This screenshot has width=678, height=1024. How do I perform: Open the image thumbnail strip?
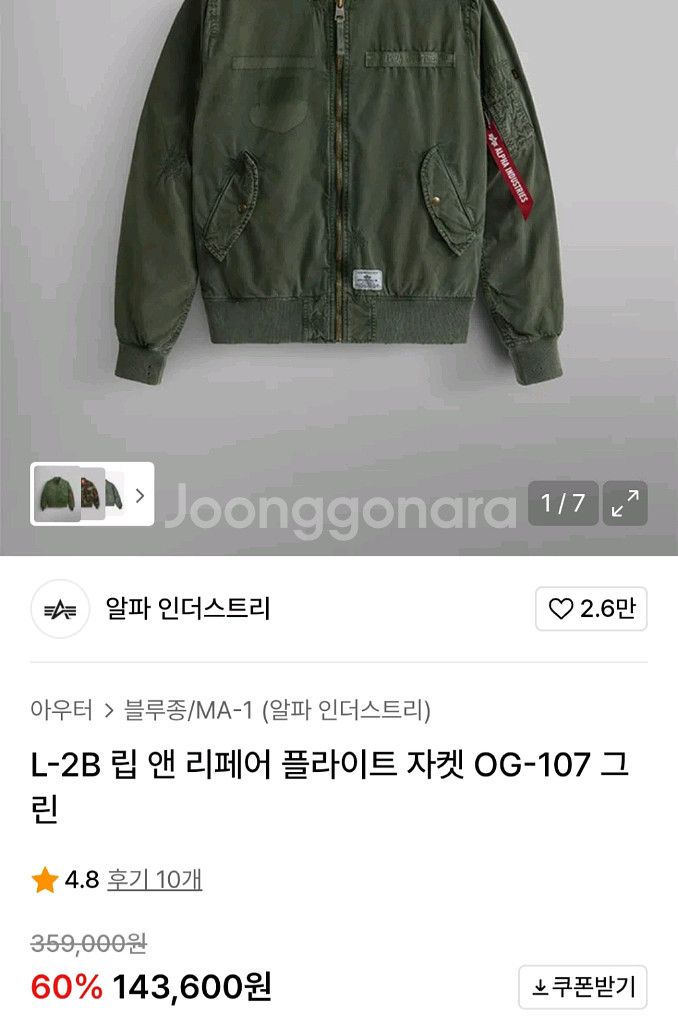(92, 494)
